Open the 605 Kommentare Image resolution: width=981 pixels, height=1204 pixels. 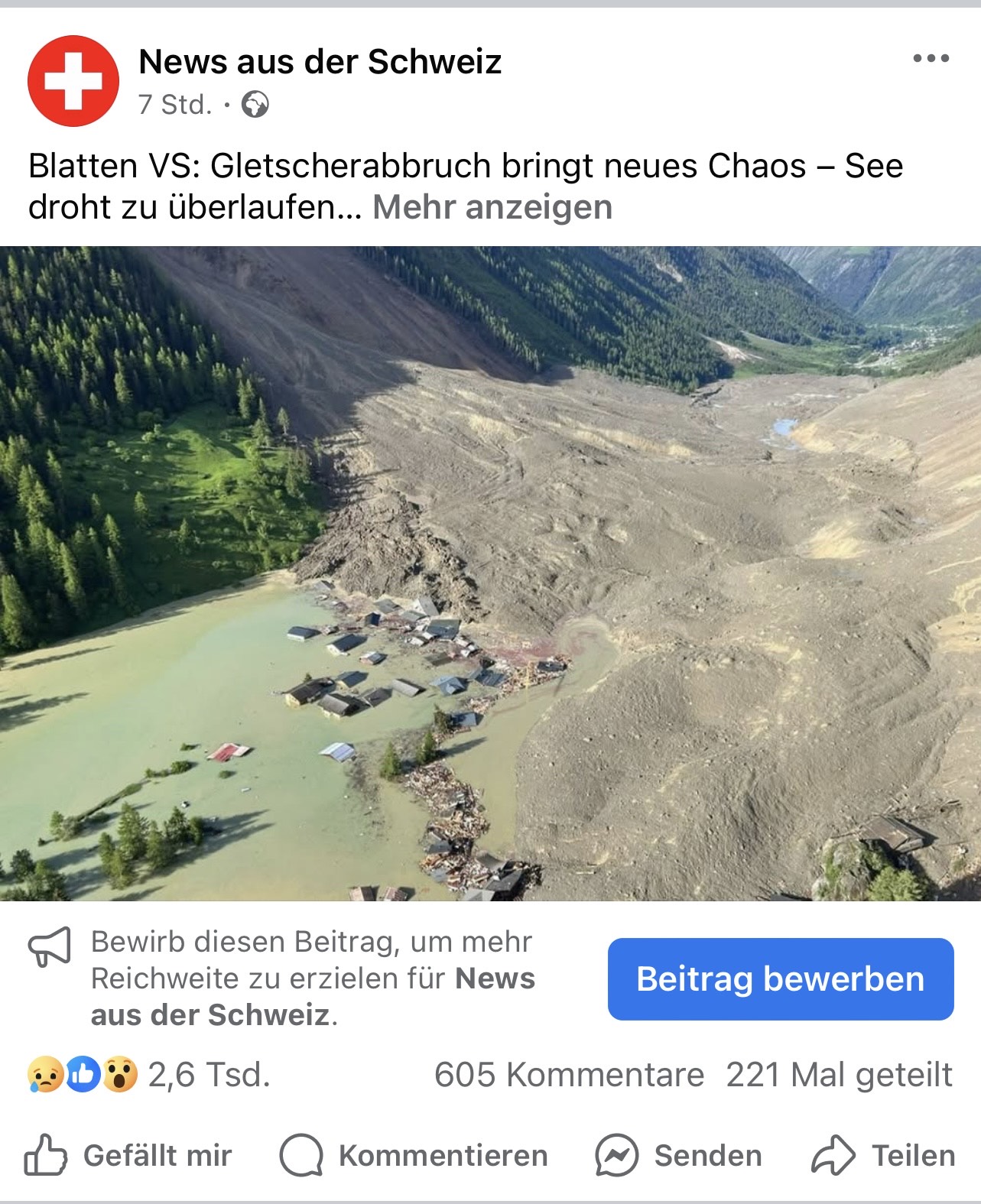point(569,1075)
